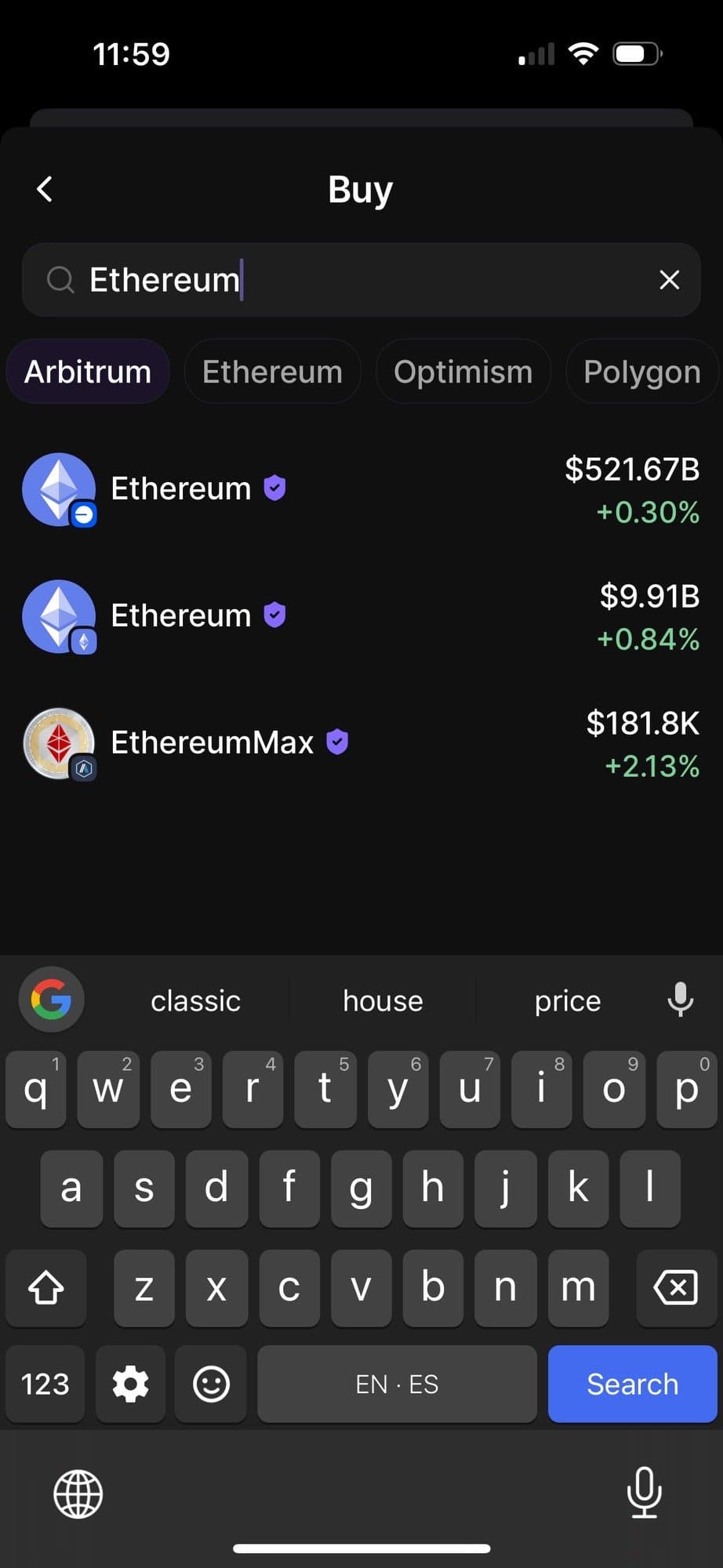
Task: Clear the Ethereum search text
Action: click(x=669, y=280)
